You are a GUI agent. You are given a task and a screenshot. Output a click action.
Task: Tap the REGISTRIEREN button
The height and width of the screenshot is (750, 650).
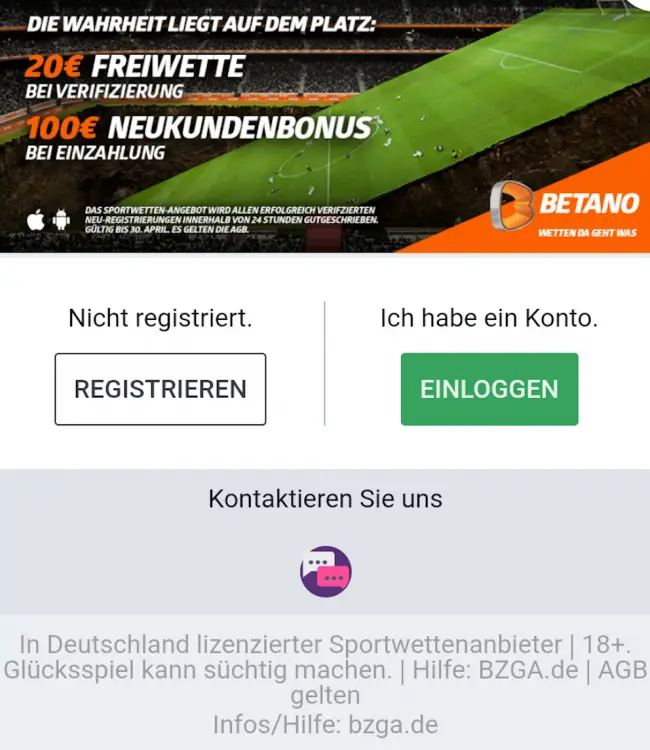pyautogui.click(x=160, y=389)
